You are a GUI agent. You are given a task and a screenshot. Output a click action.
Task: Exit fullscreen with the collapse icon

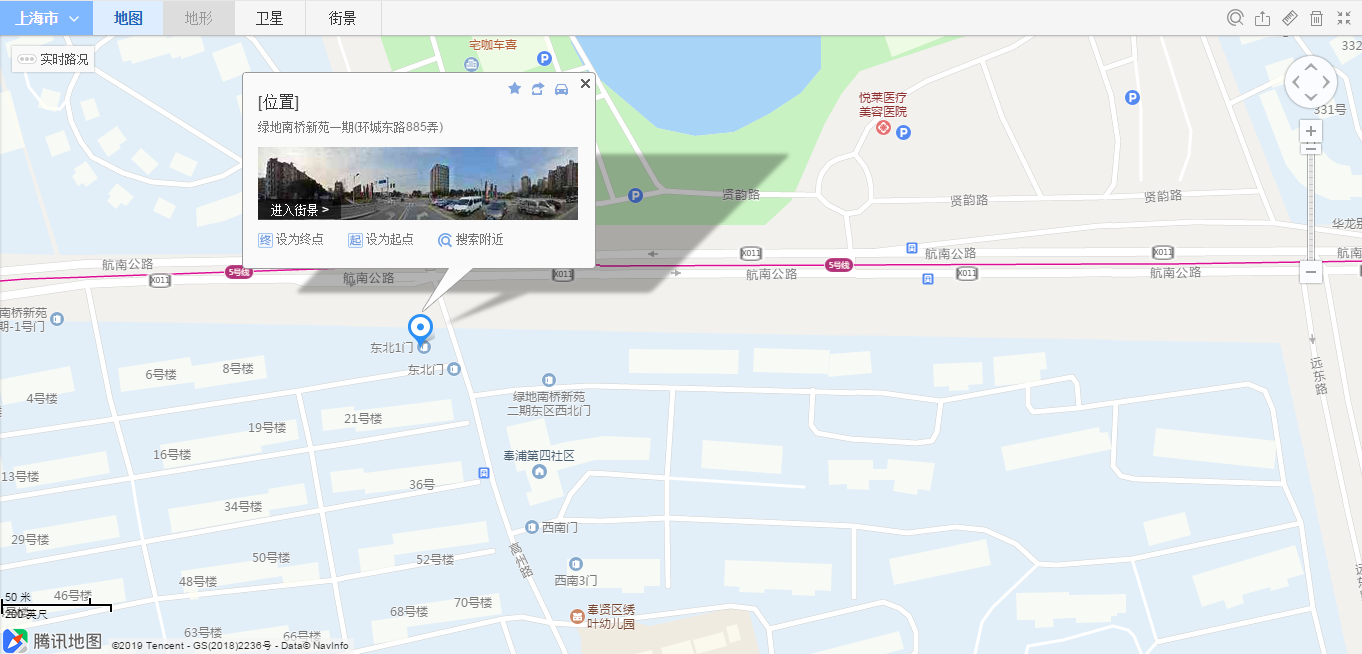[x=1343, y=18]
